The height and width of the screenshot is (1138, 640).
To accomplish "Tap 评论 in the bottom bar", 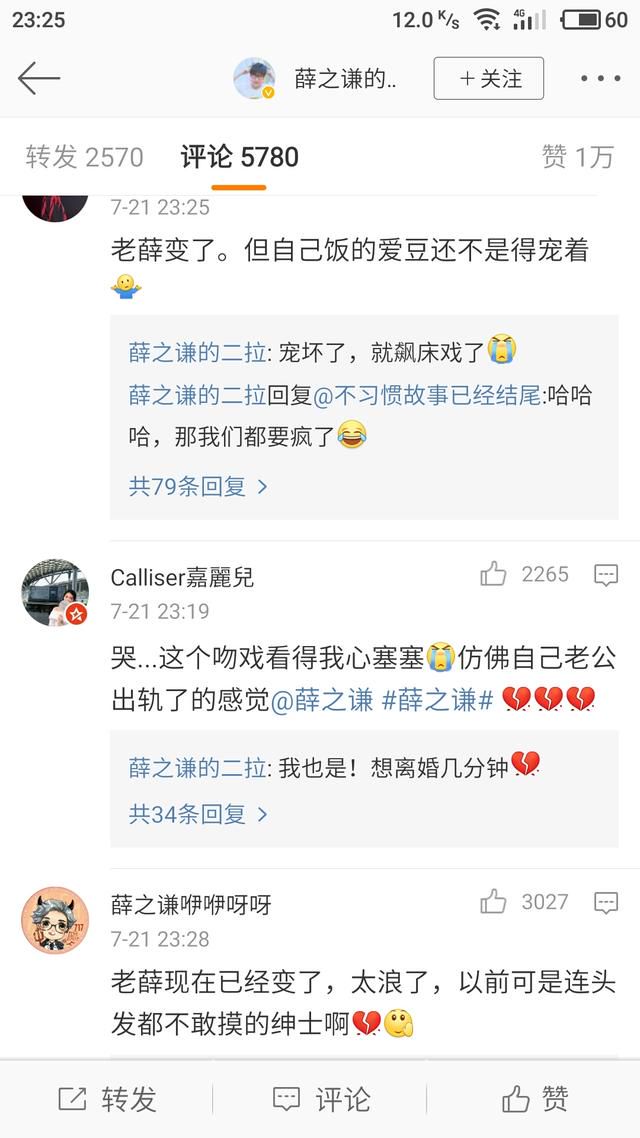I will click(321, 1099).
